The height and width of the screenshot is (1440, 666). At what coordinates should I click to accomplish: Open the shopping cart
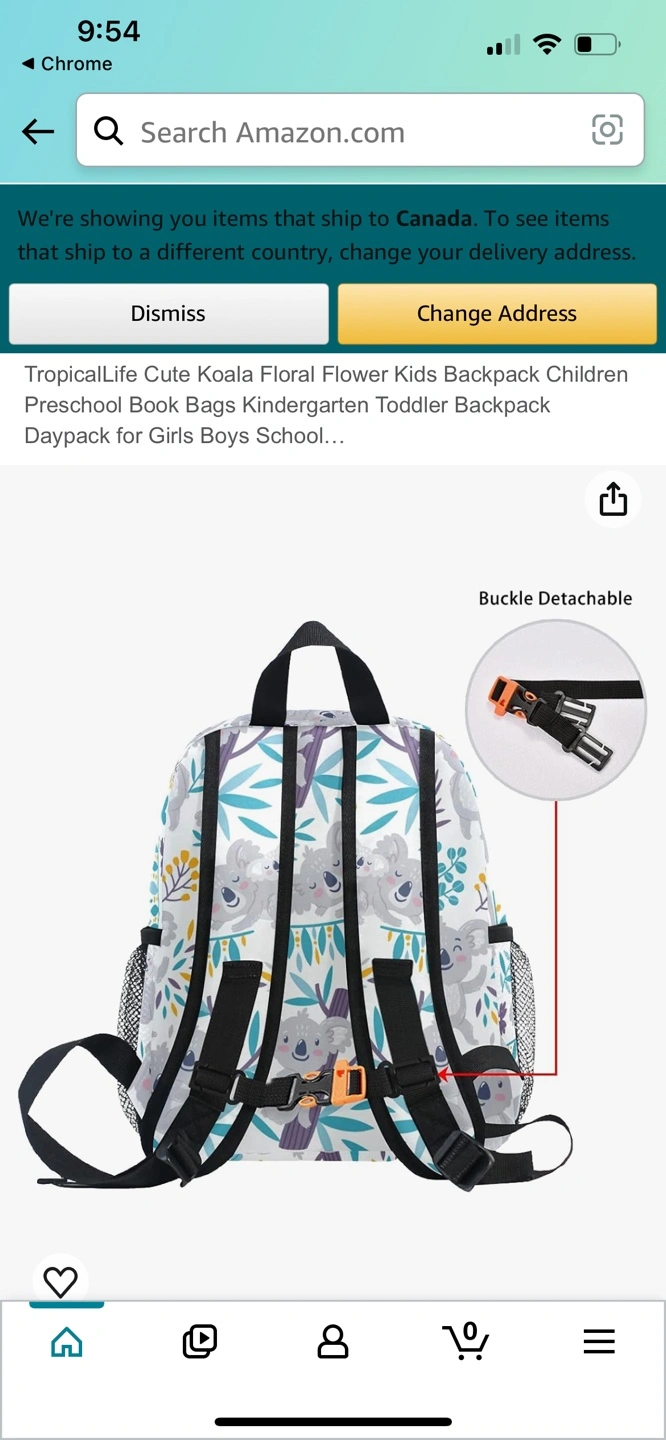[466, 1341]
